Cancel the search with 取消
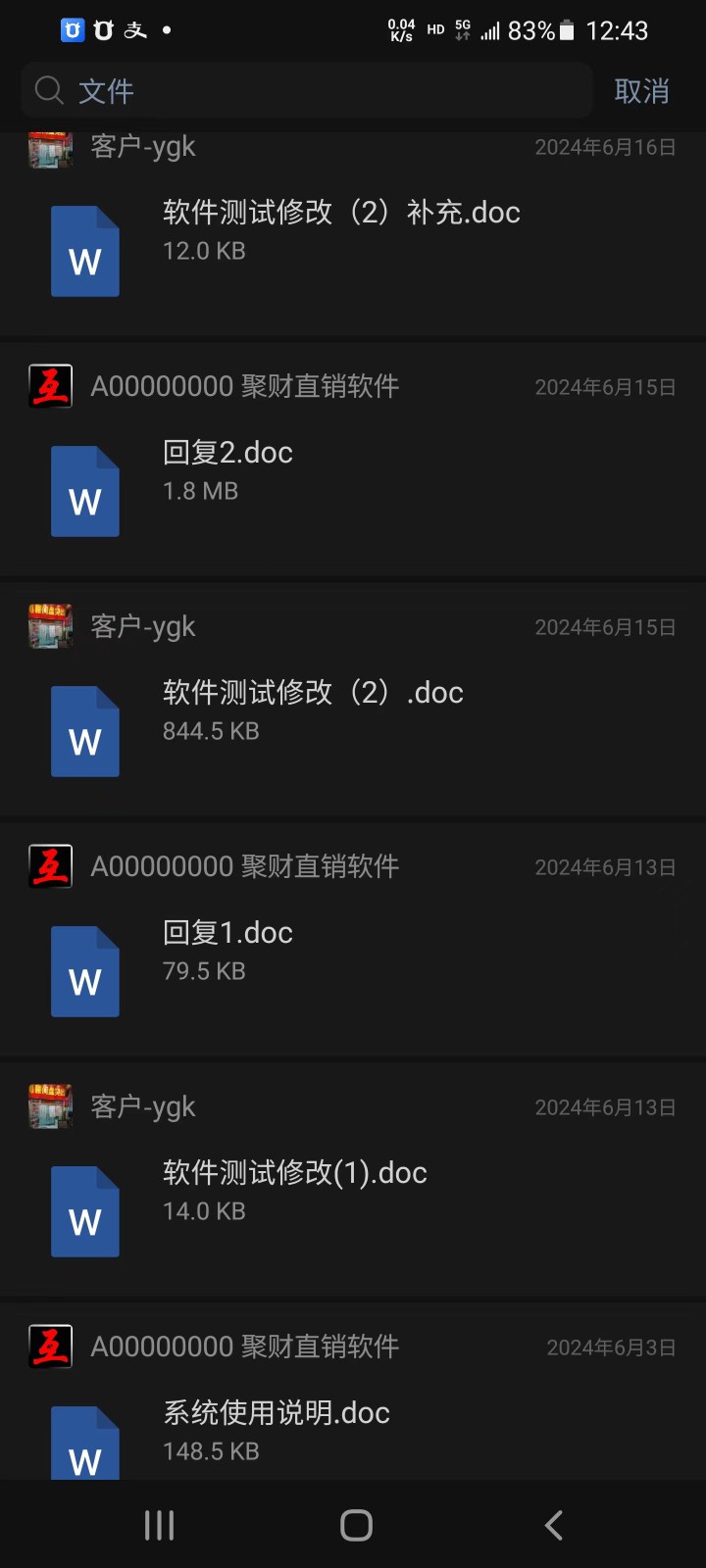This screenshot has height=1568, width=706. pyautogui.click(x=641, y=91)
